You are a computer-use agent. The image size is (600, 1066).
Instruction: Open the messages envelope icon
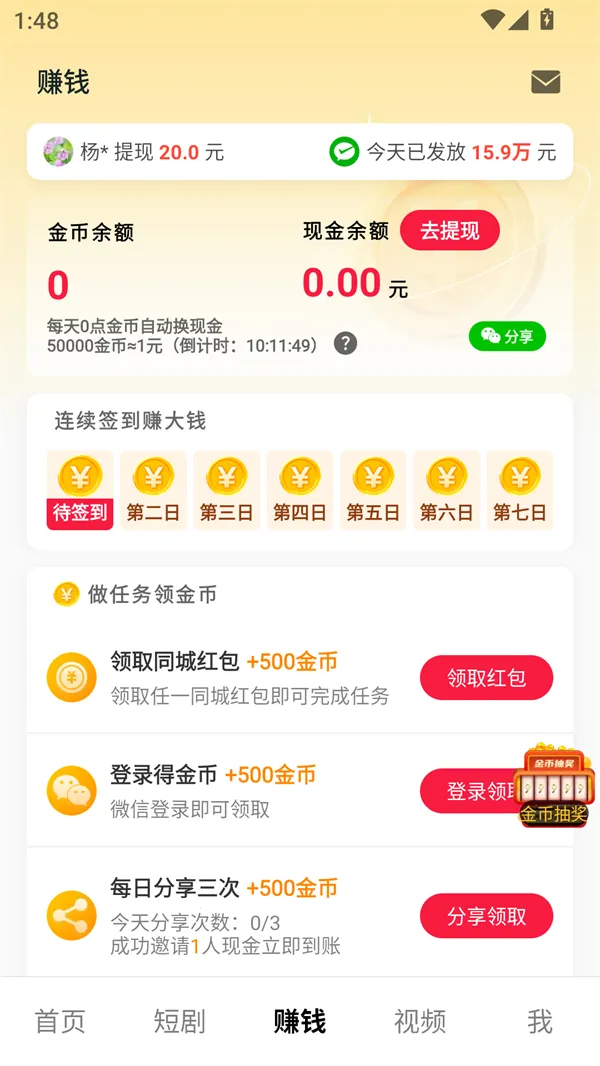point(545,82)
